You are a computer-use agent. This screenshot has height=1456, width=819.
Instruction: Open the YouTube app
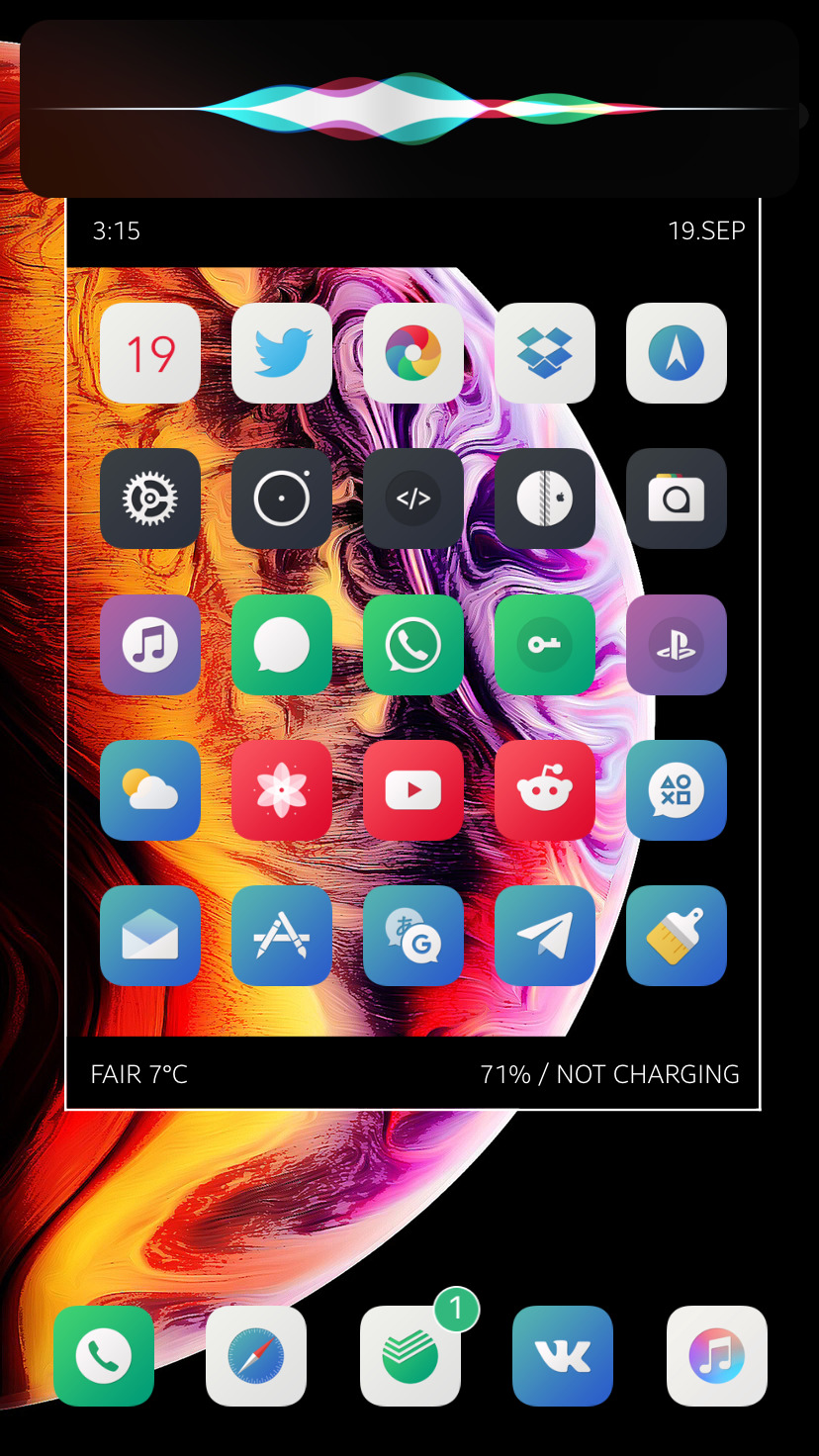click(x=413, y=789)
